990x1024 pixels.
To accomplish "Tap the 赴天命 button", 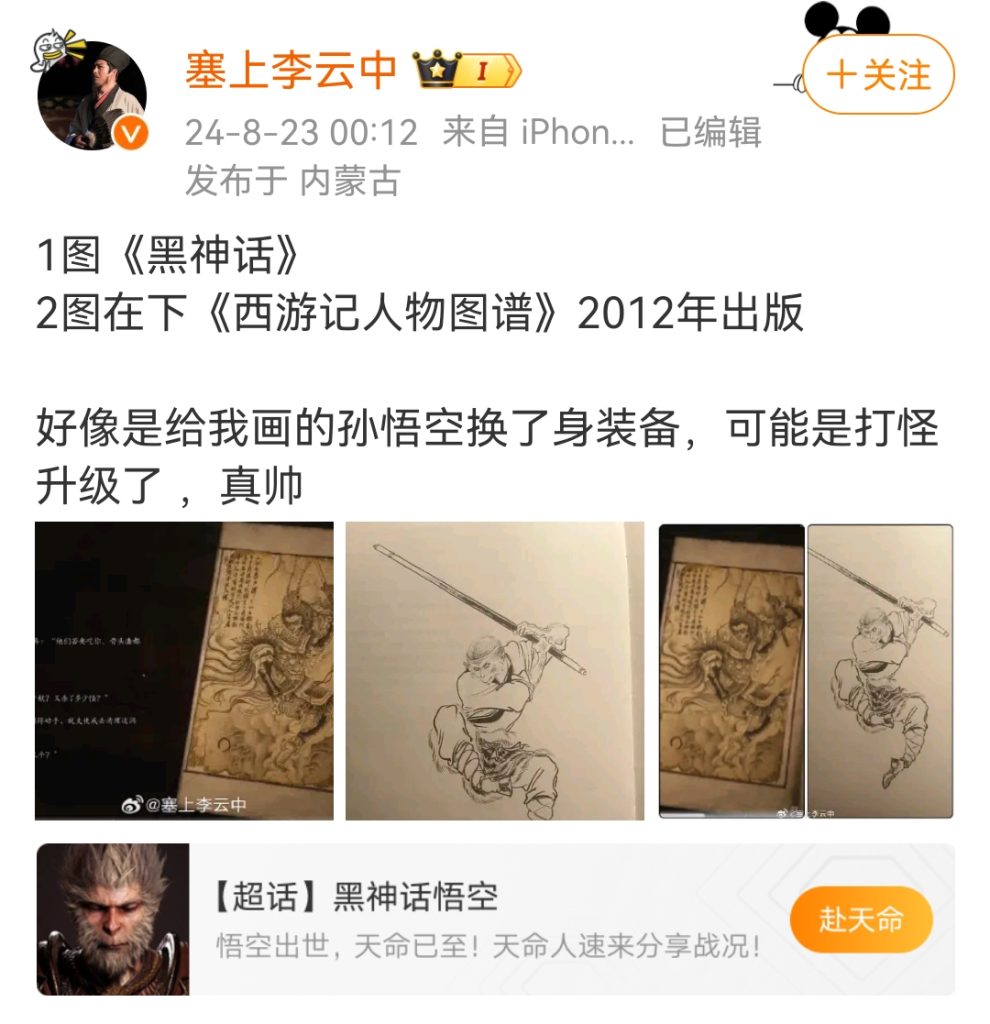I will coord(860,919).
